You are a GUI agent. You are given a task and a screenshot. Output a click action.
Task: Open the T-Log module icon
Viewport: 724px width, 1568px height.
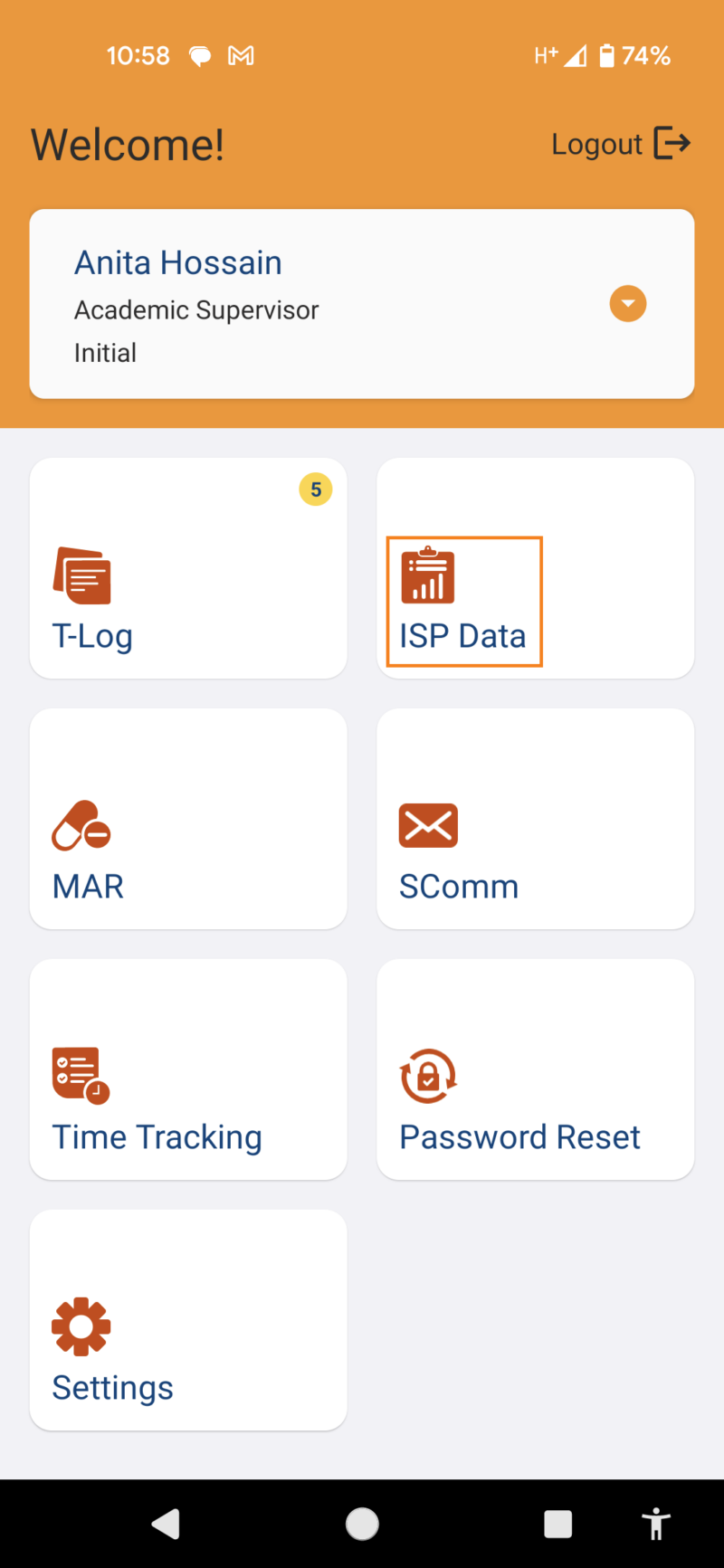(82, 576)
